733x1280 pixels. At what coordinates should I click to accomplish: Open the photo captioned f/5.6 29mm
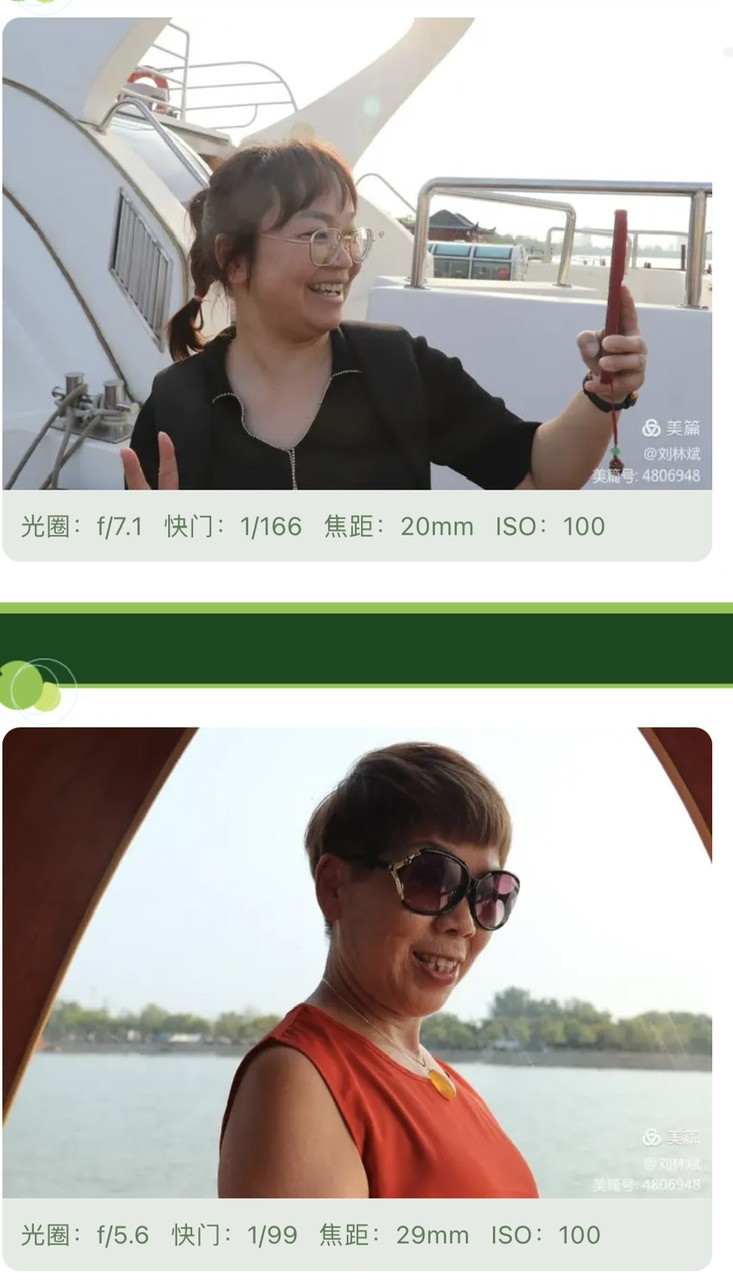click(357, 962)
